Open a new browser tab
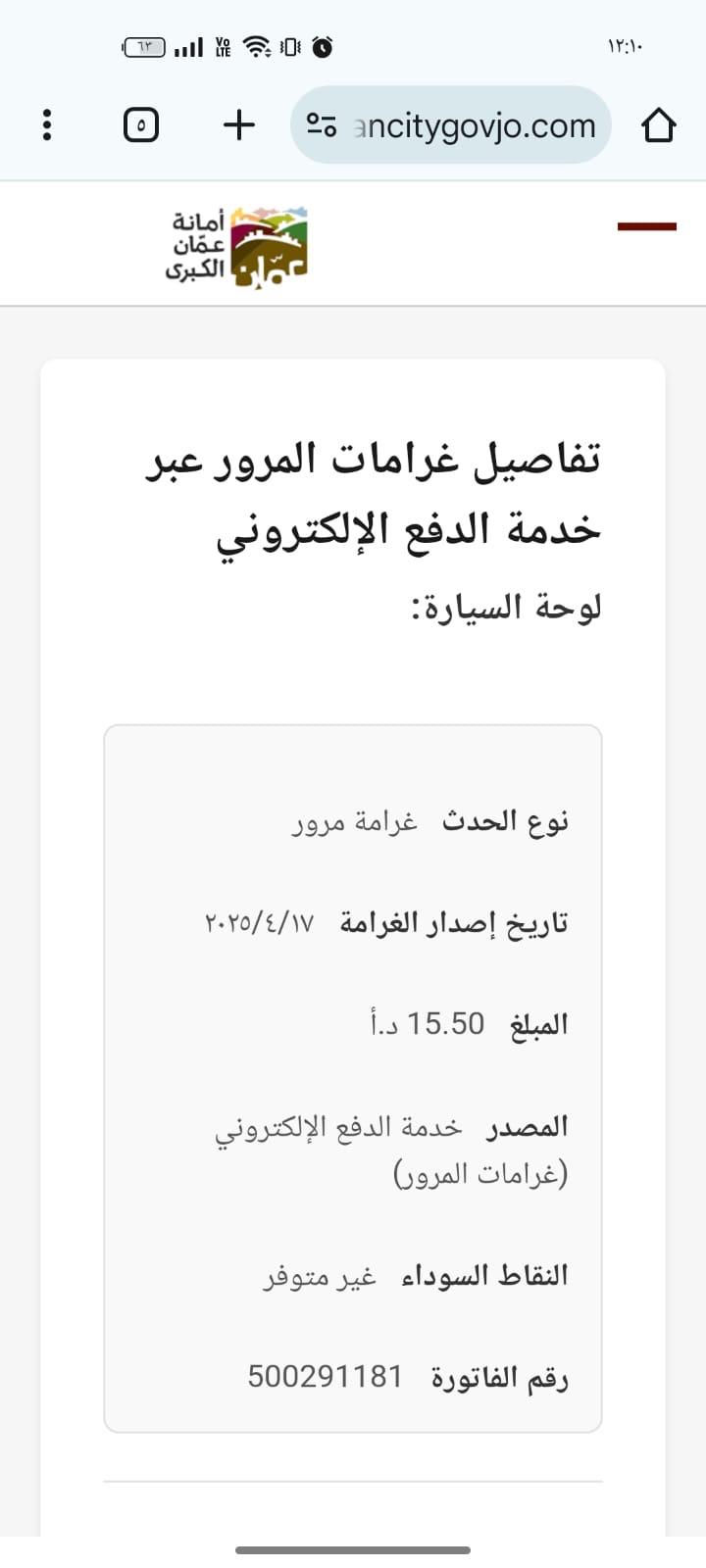The image size is (706, 1568). 239,125
